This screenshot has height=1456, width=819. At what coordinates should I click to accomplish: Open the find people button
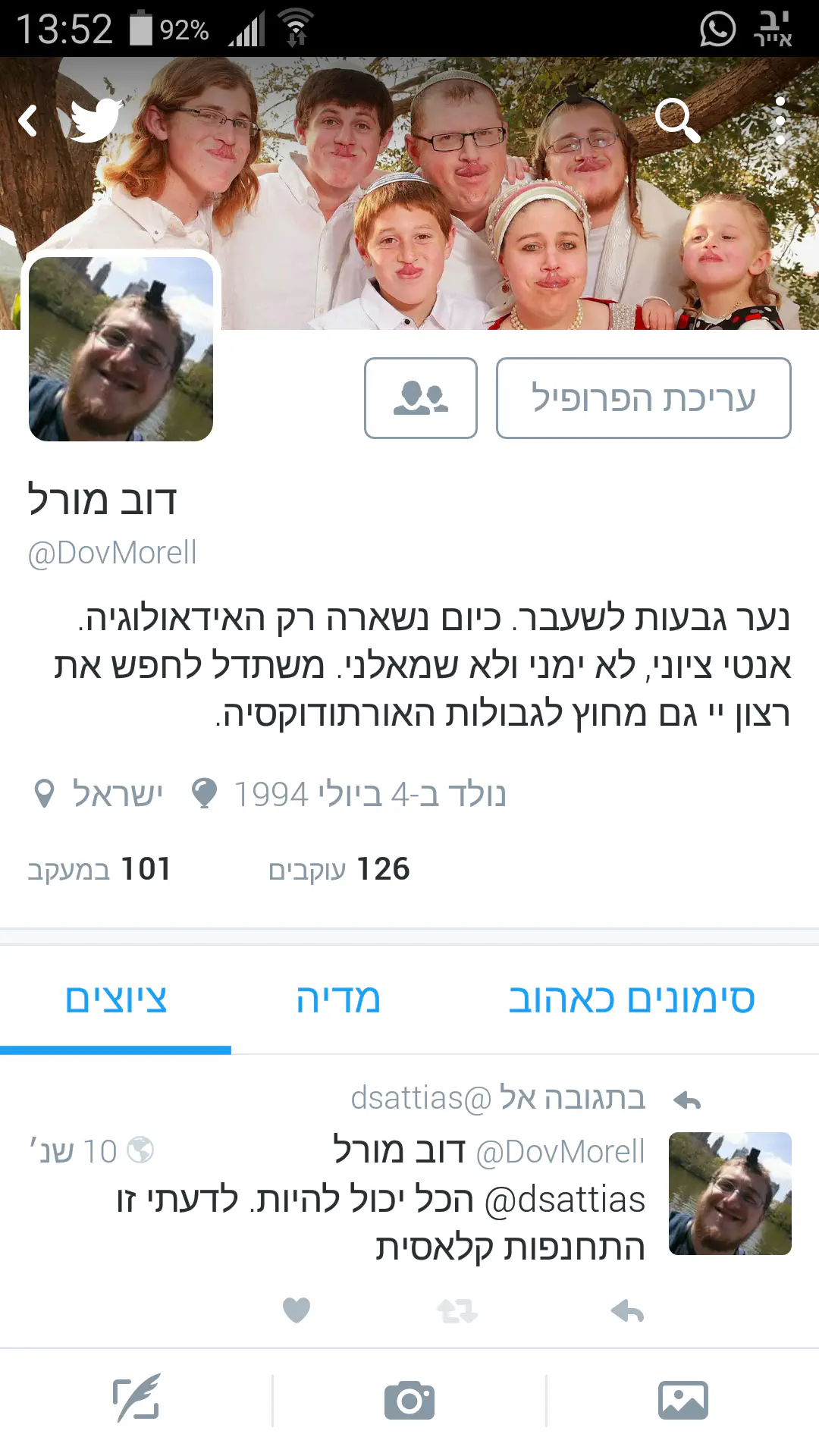click(421, 398)
